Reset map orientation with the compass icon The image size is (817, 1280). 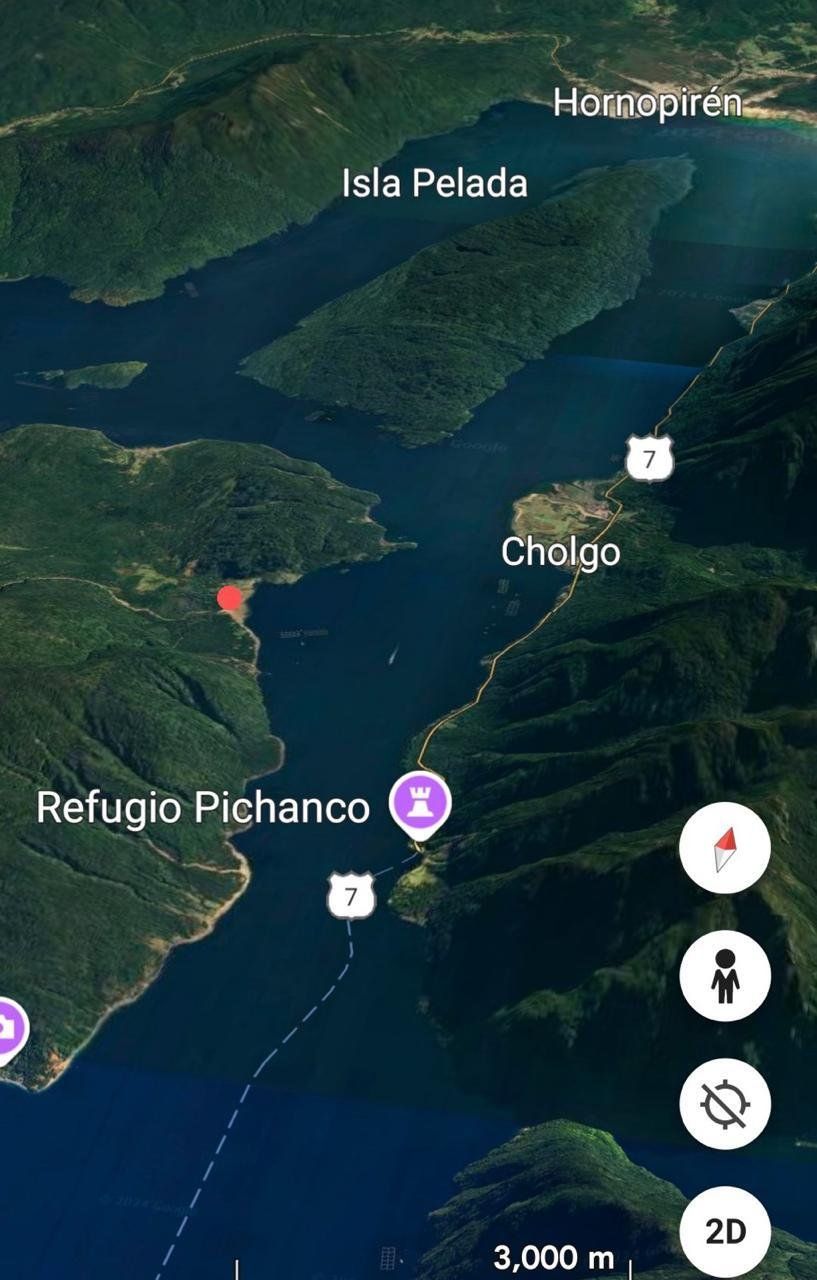click(724, 845)
